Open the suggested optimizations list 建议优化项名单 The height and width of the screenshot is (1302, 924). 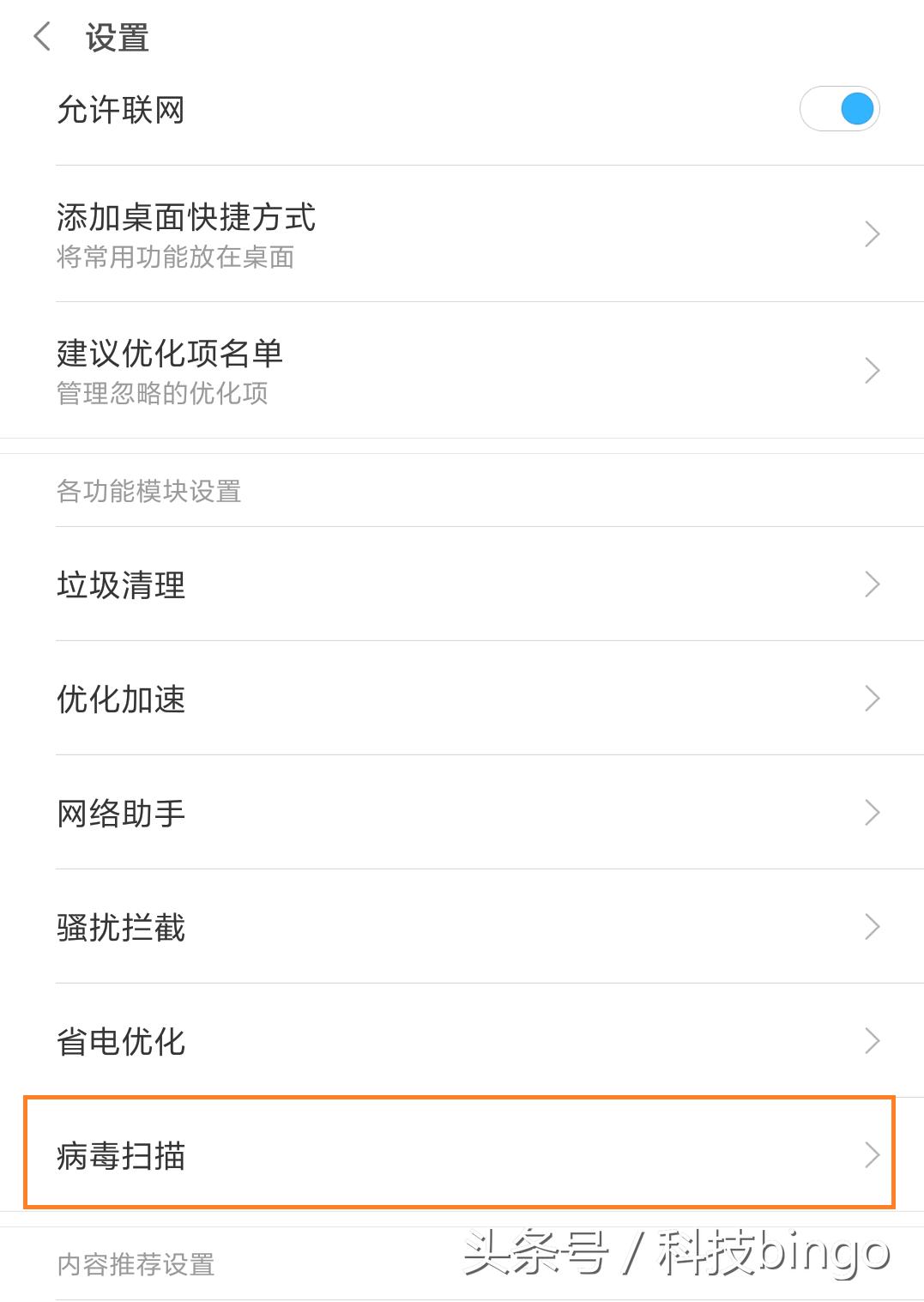coord(463,369)
